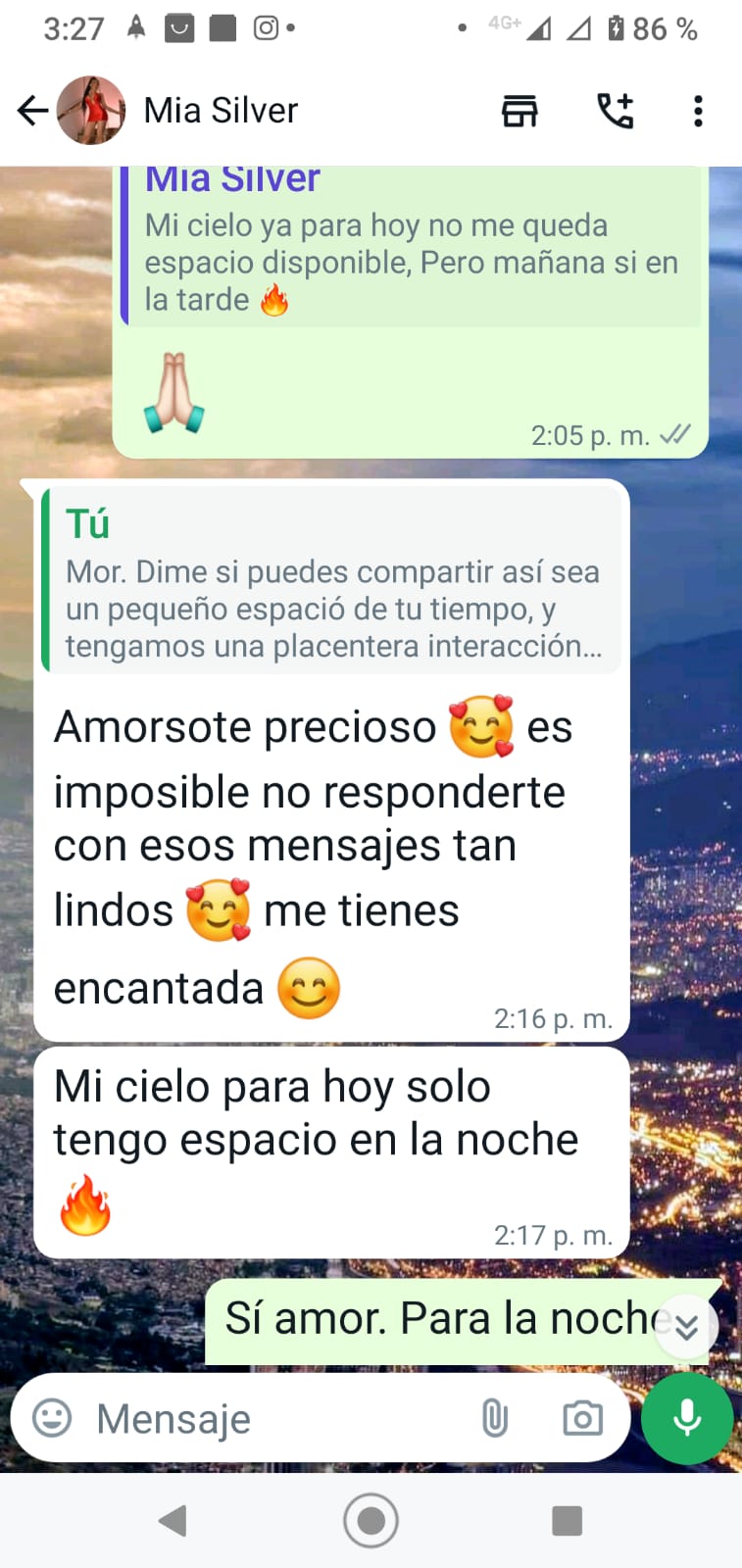742x1568 pixels.
Task: Open the recent apps view
Action: pyautogui.click(x=568, y=1521)
